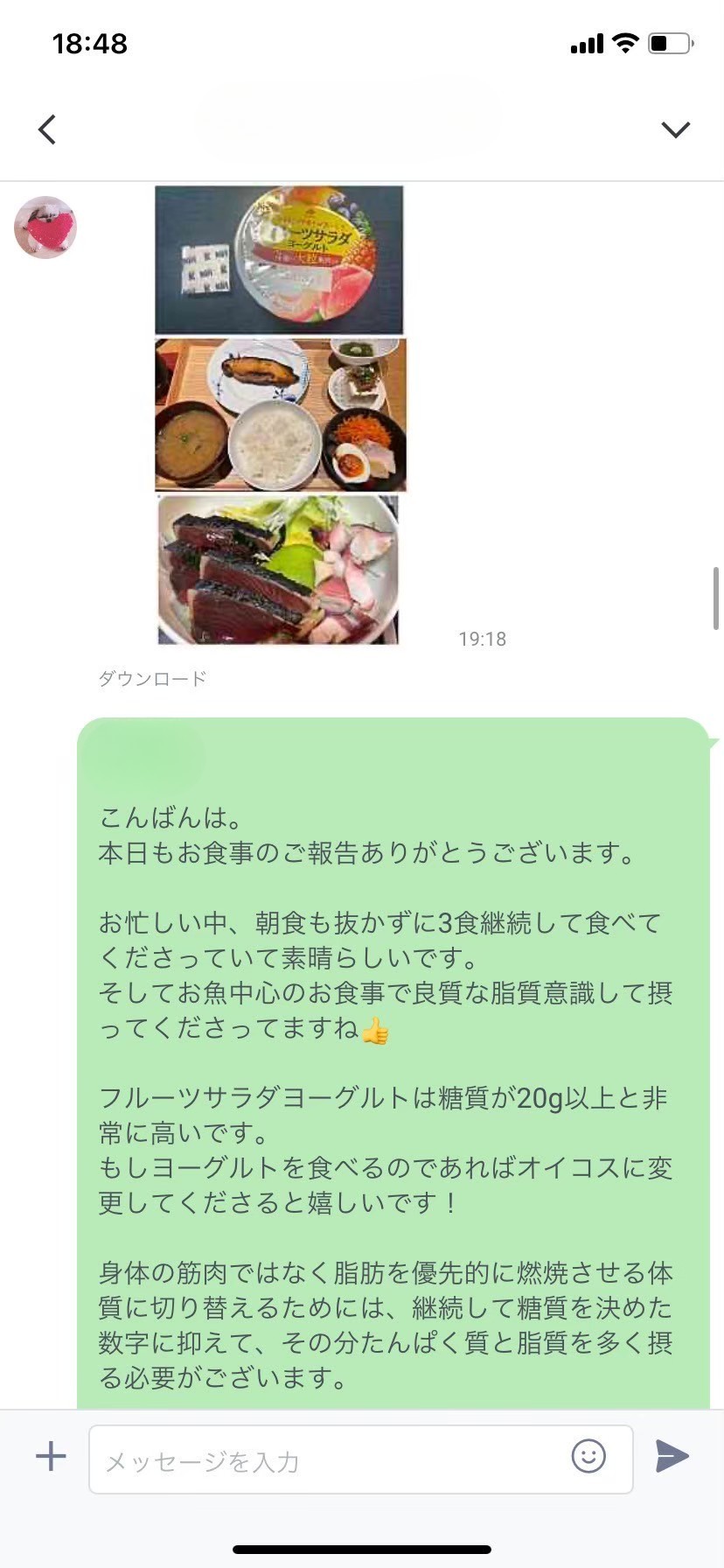This screenshot has width=724, height=1568.
Task: Tap the sender's profile picture
Action: [x=45, y=227]
